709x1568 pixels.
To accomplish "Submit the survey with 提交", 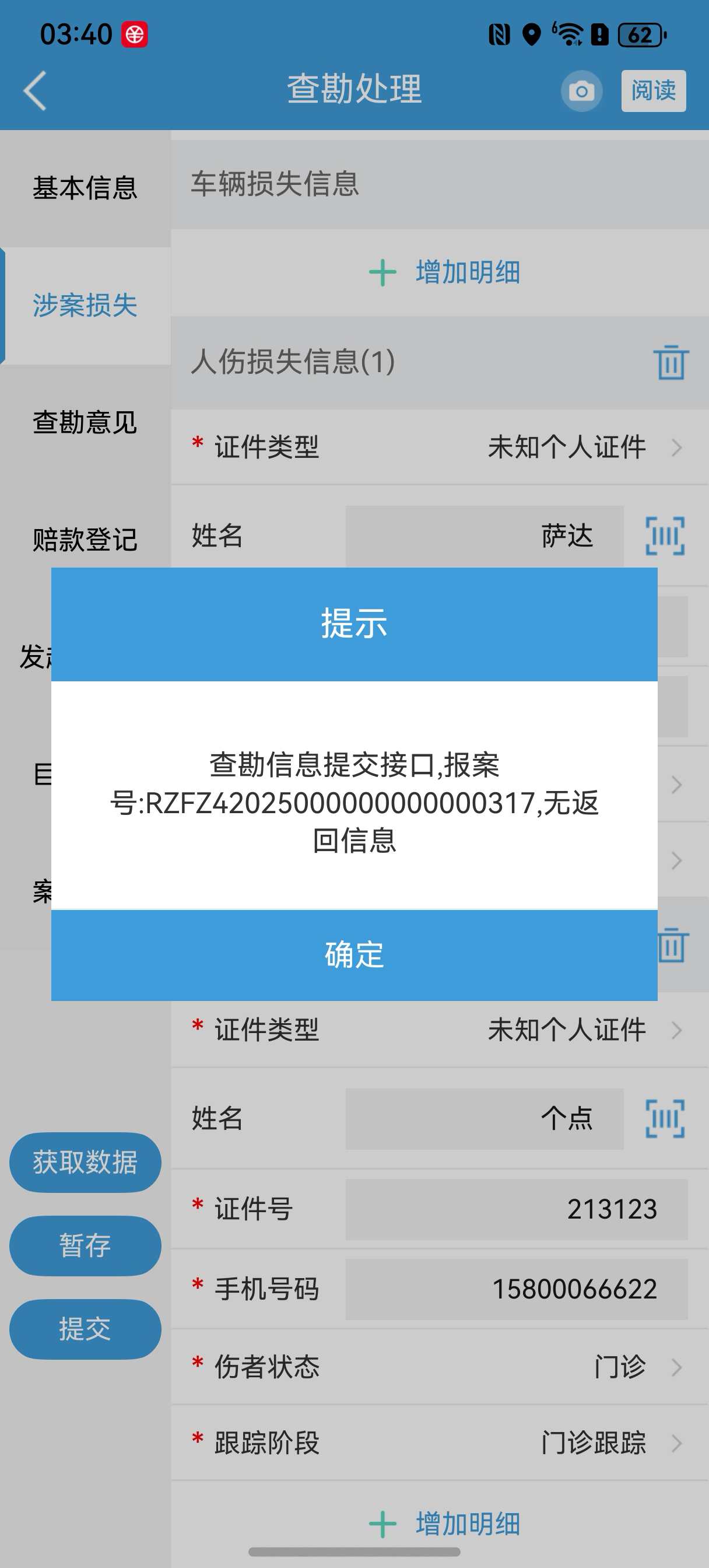I will (85, 1329).
